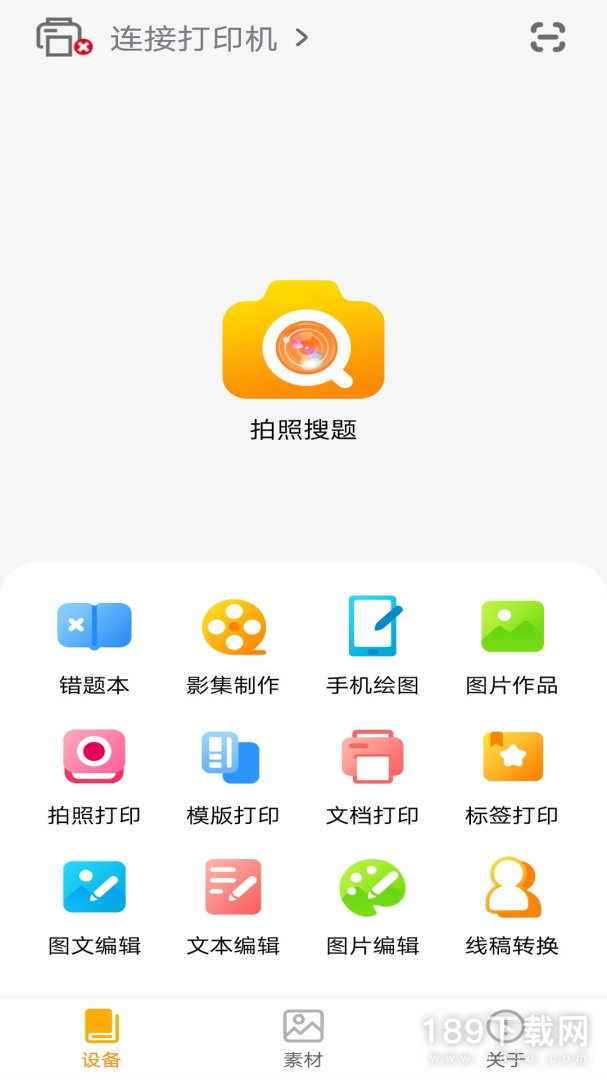
Task: Switch to the 素材 tab
Action: pyautogui.click(x=303, y=1038)
